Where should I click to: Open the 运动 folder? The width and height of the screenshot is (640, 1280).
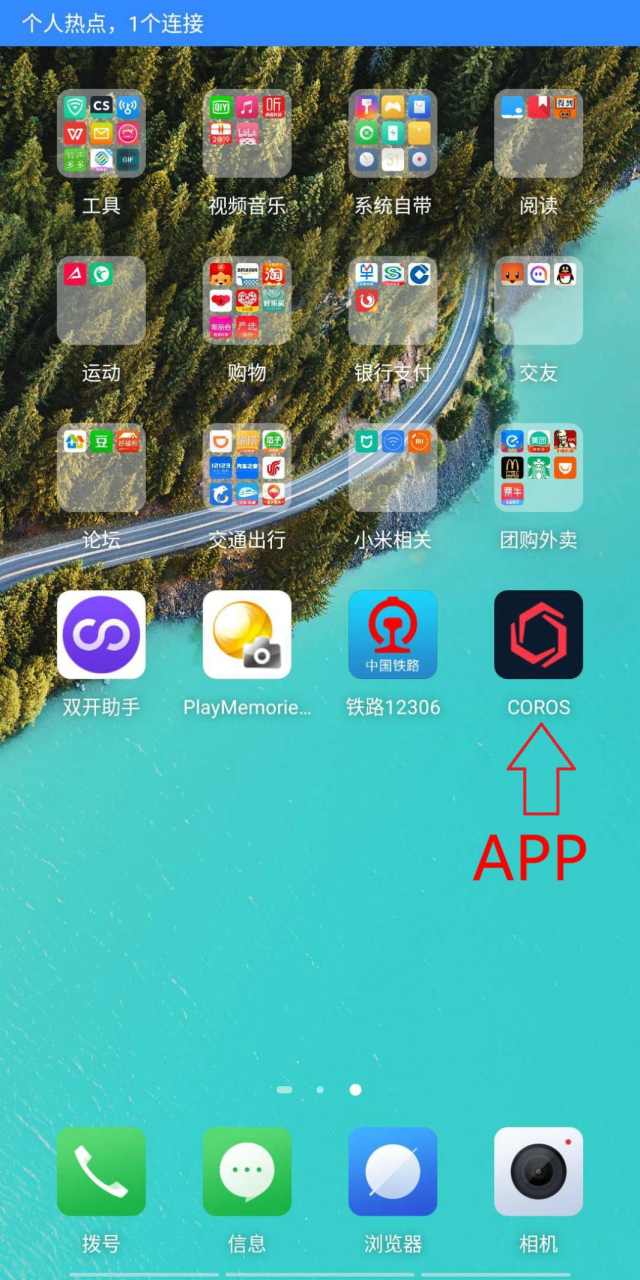coord(101,301)
